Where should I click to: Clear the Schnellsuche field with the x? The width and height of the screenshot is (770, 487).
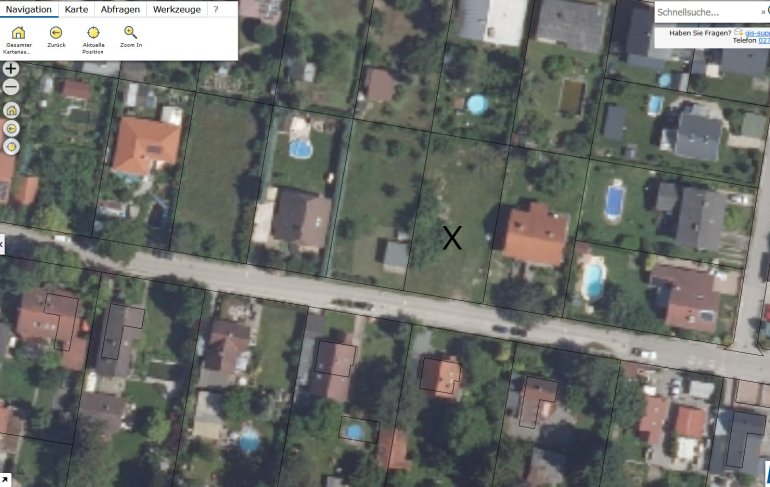(763, 12)
